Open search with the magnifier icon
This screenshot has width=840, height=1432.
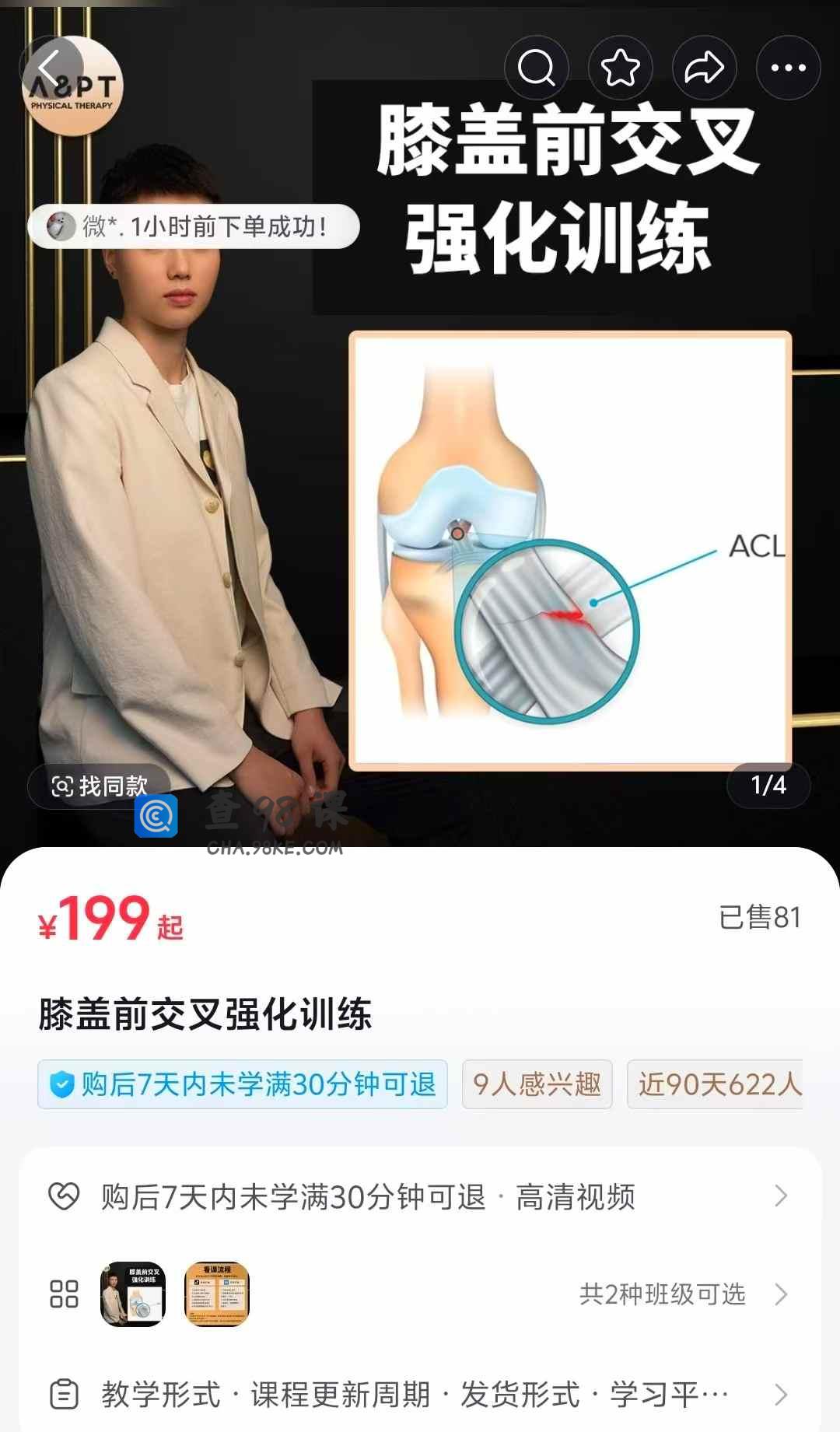(537, 68)
